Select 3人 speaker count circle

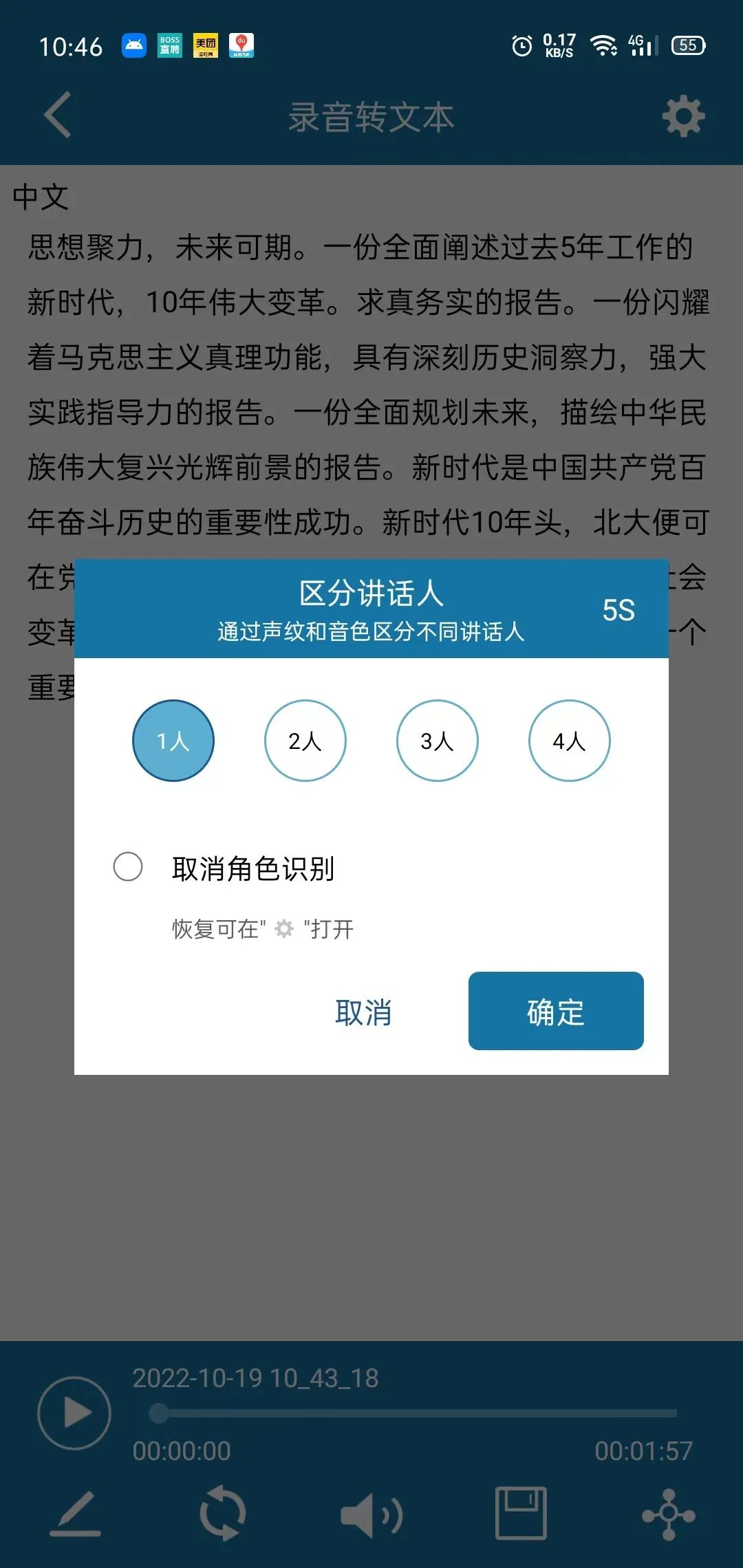click(x=438, y=741)
